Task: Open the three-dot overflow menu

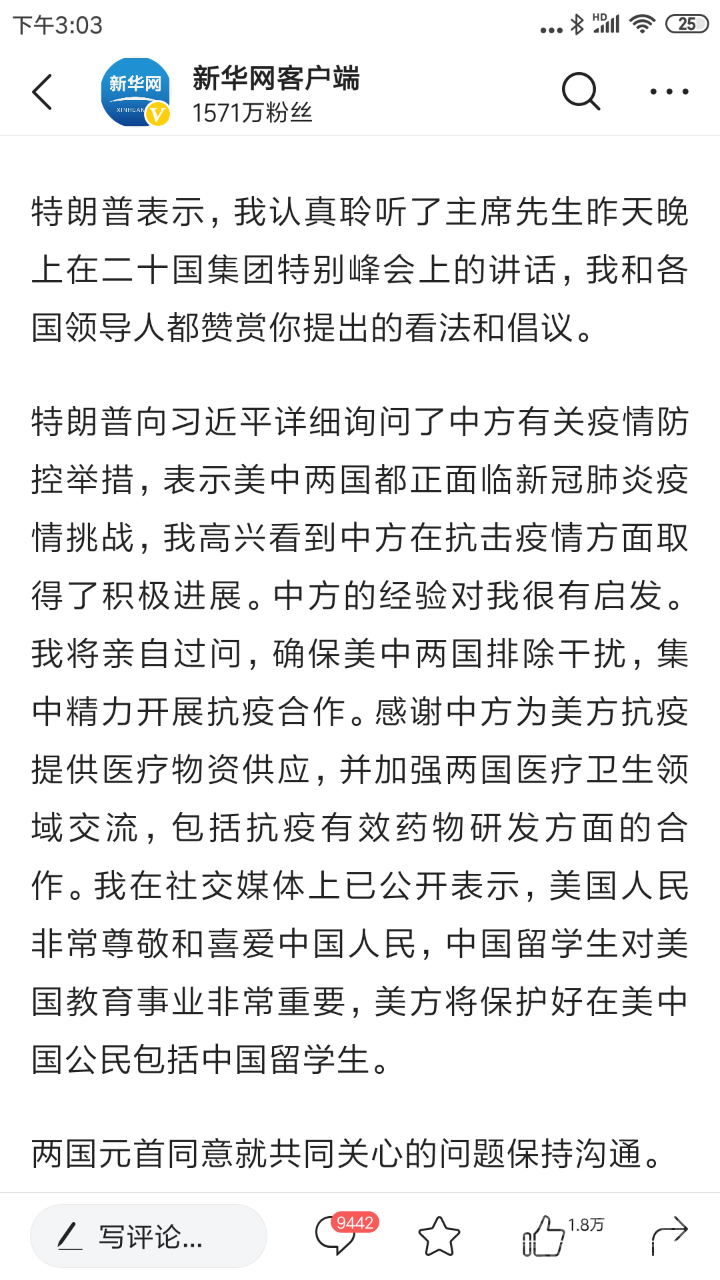Action: tap(669, 92)
